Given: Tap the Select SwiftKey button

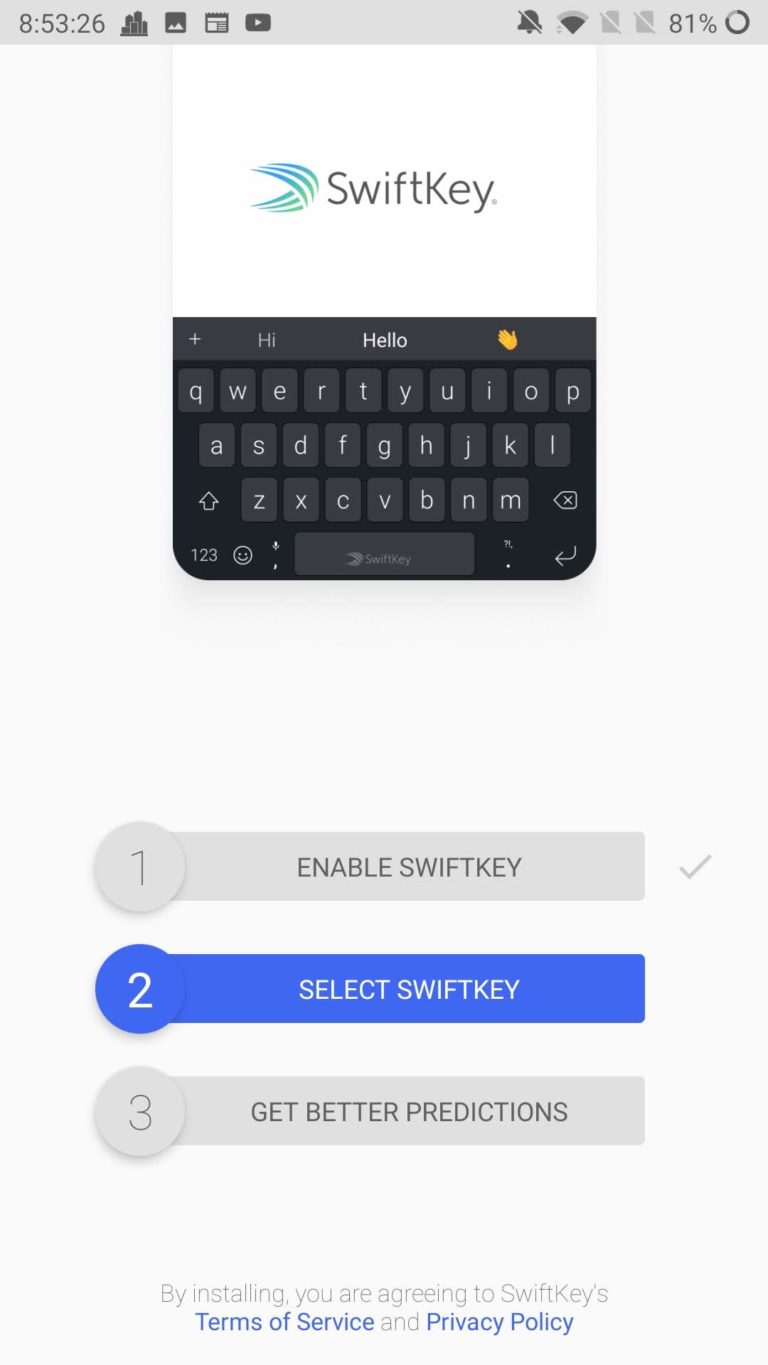Looking at the screenshot, I should [x=409, y=989].
